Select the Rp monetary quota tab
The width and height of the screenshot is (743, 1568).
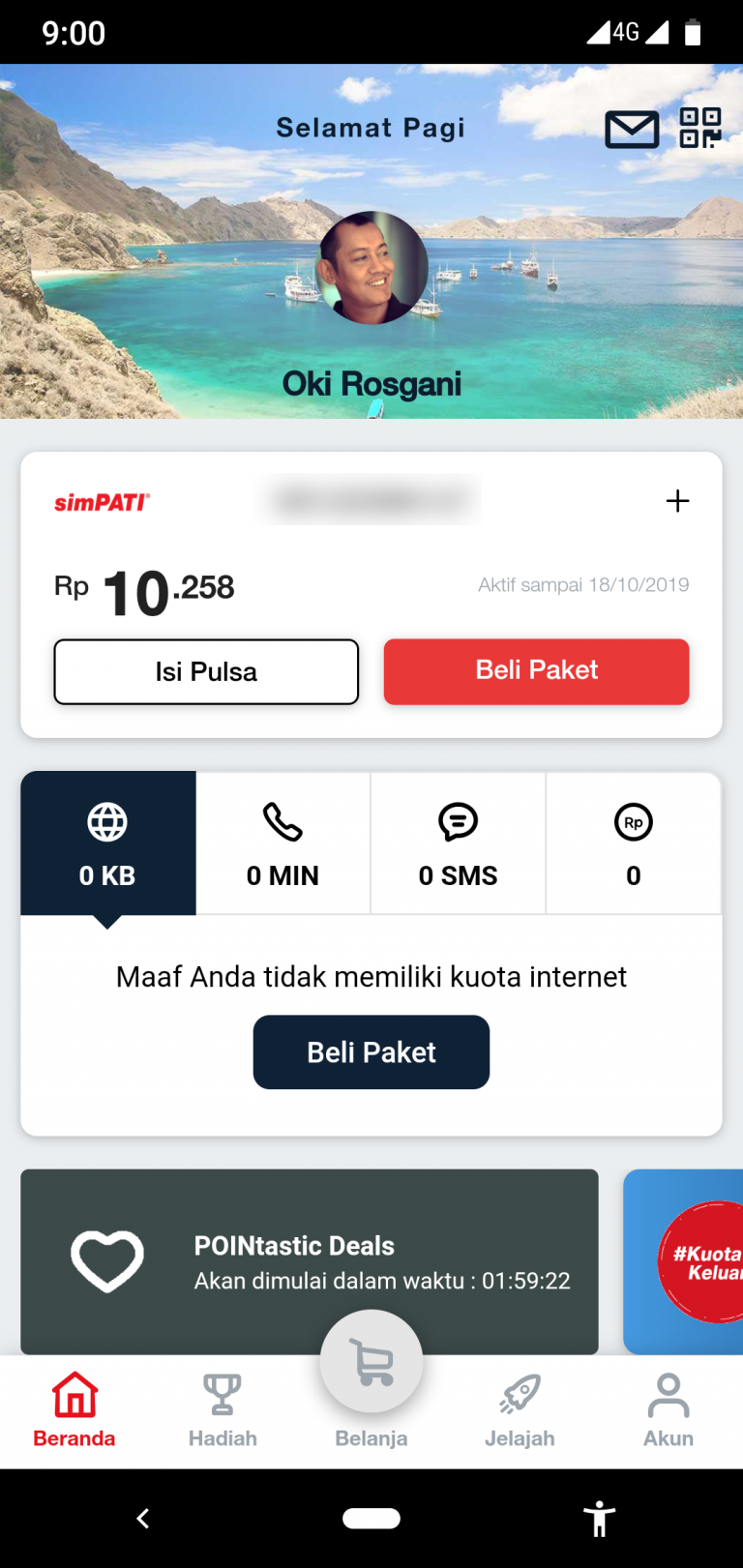coord(634,843)
